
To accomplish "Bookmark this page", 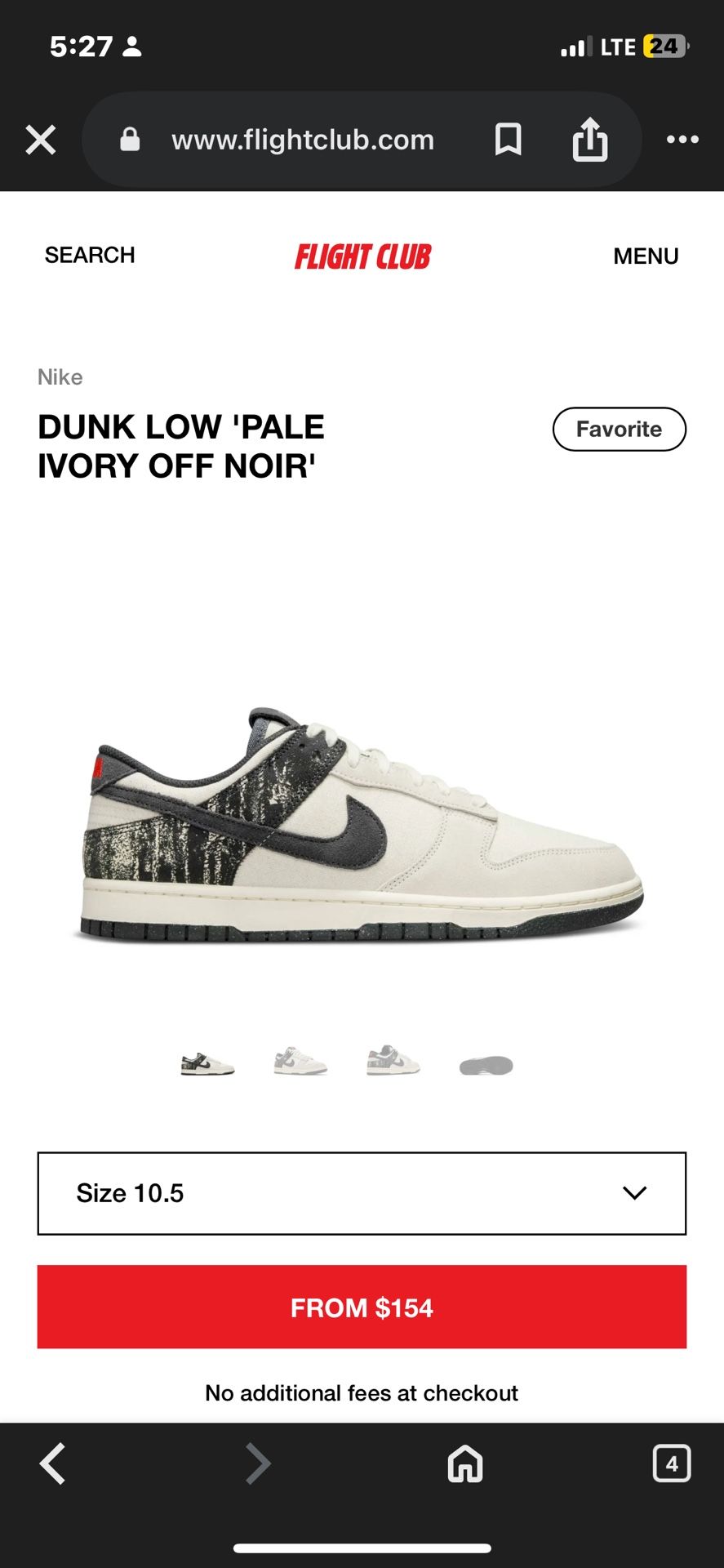I will pyautogui.click(x=508, y=140).
